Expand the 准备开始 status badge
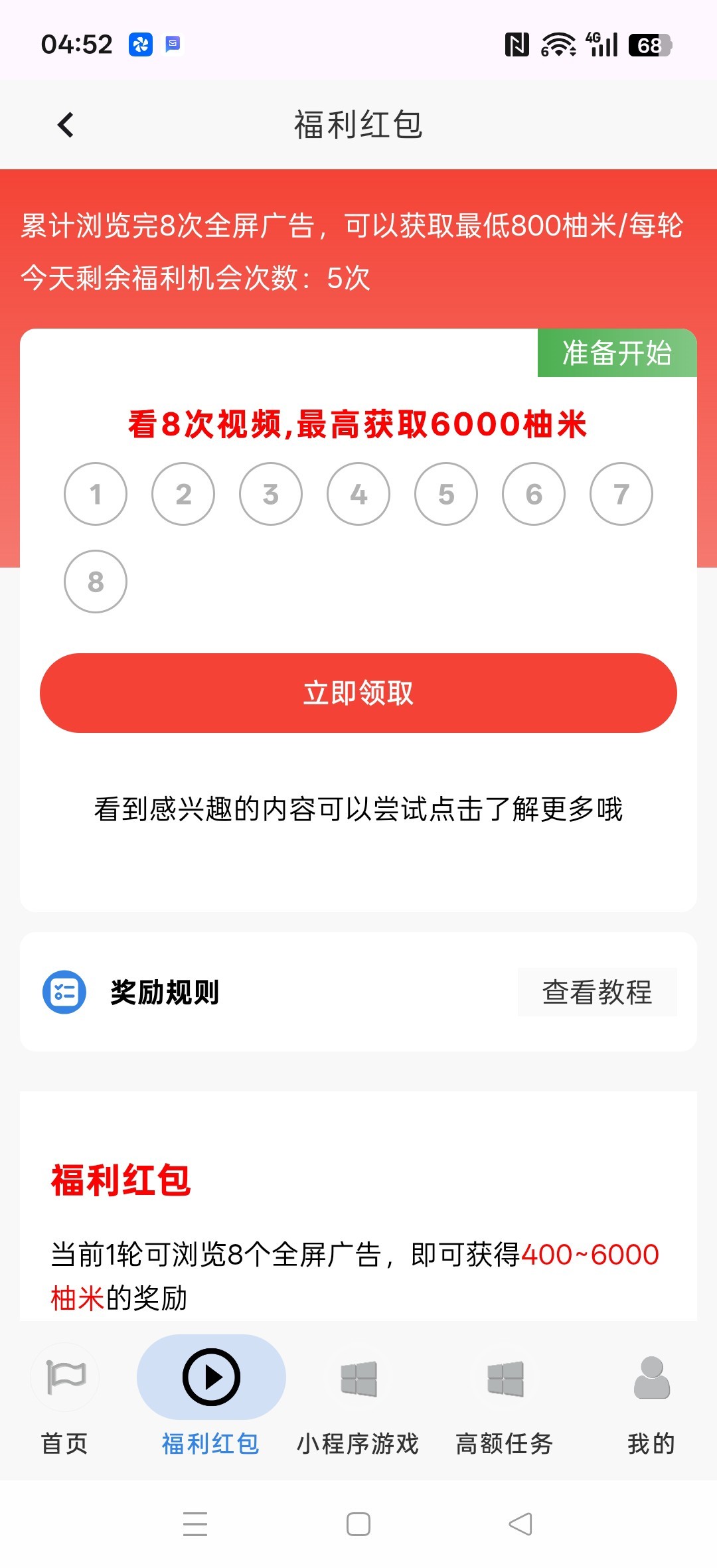This screenshot has height=1568, width=717. 616,354
